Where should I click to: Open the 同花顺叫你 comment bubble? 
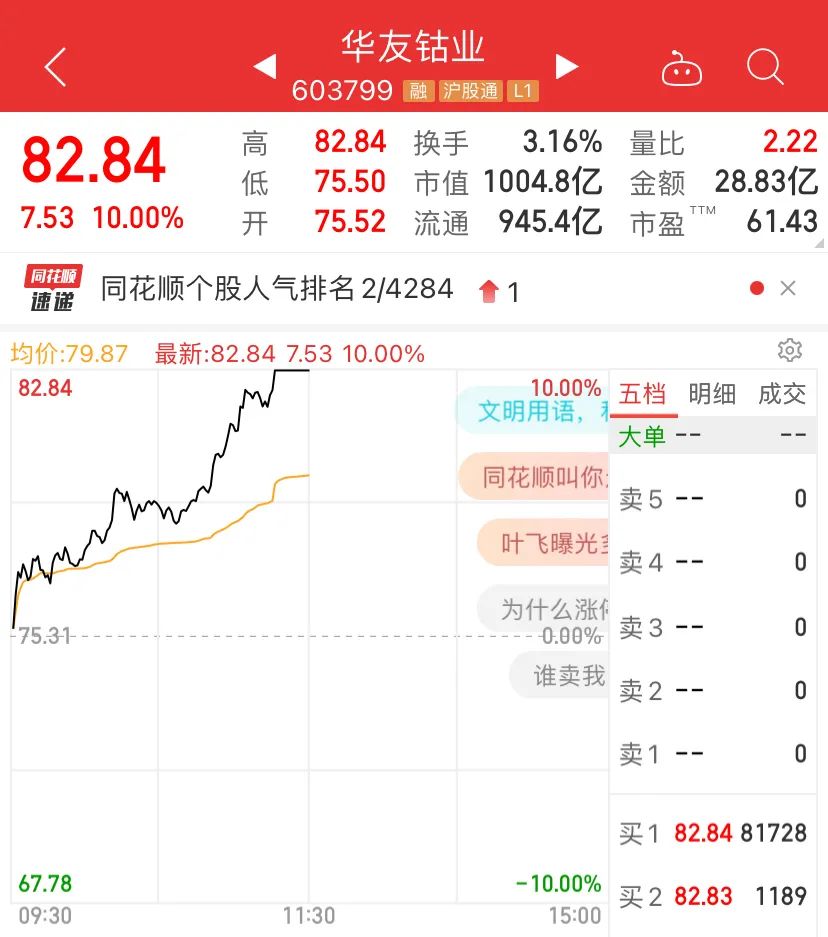536,476
